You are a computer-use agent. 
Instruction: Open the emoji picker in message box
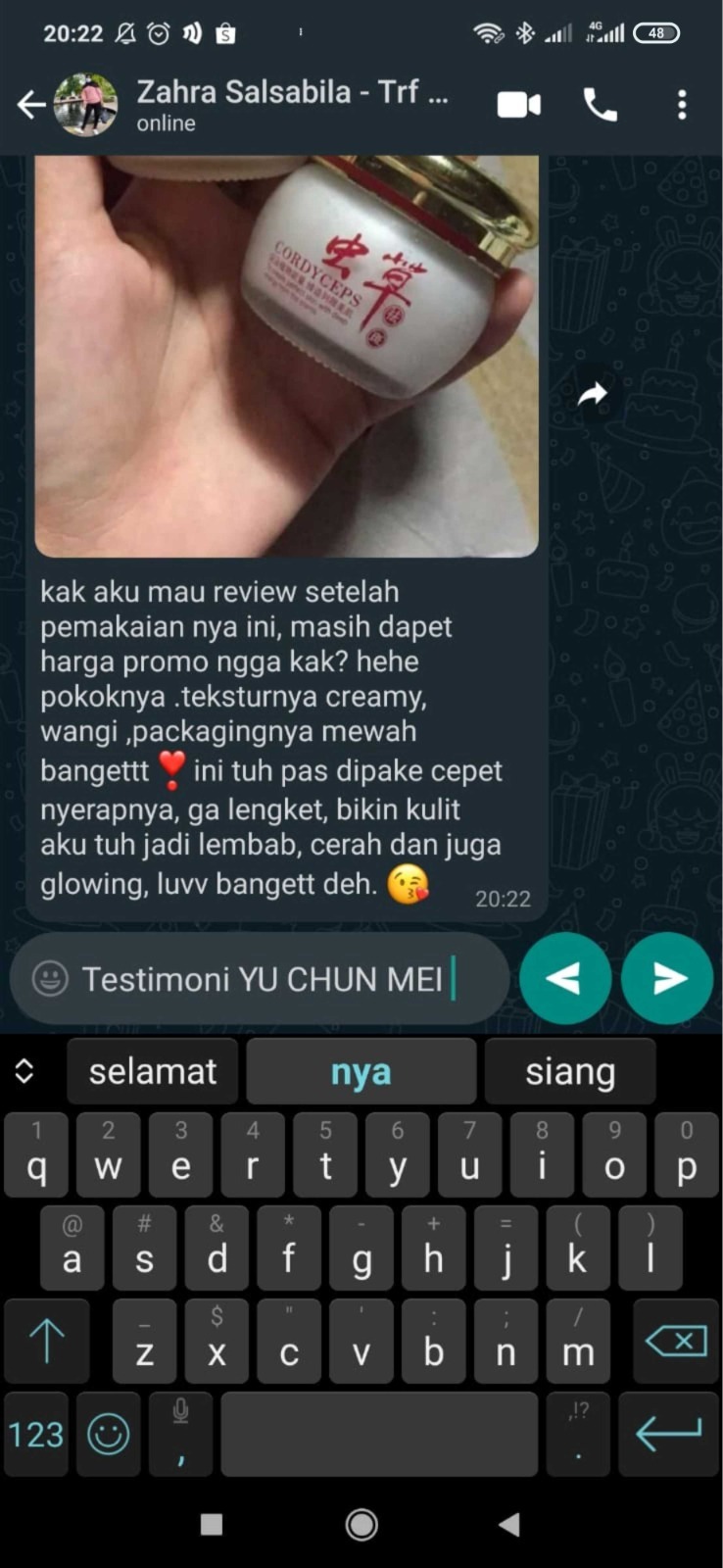point(50,978)
